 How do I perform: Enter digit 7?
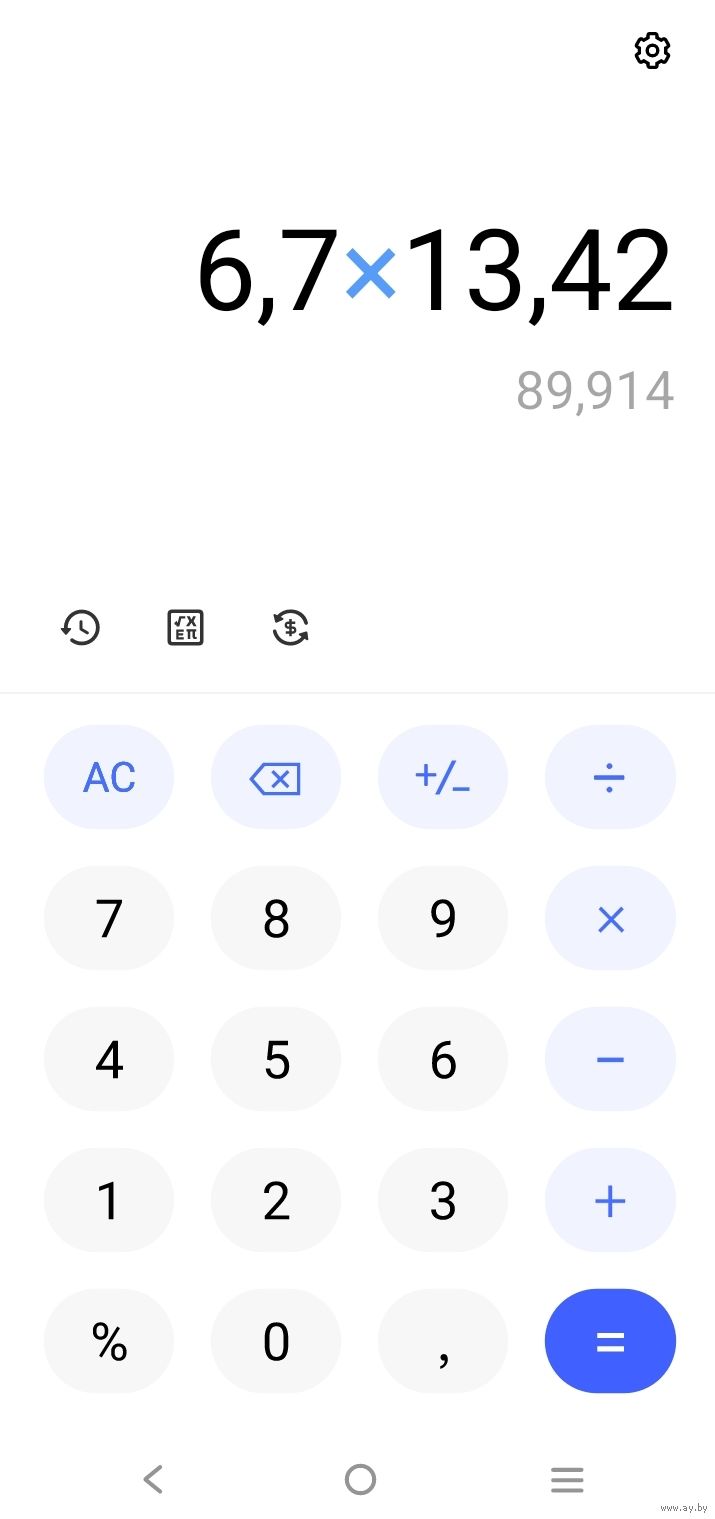[109, 918]
